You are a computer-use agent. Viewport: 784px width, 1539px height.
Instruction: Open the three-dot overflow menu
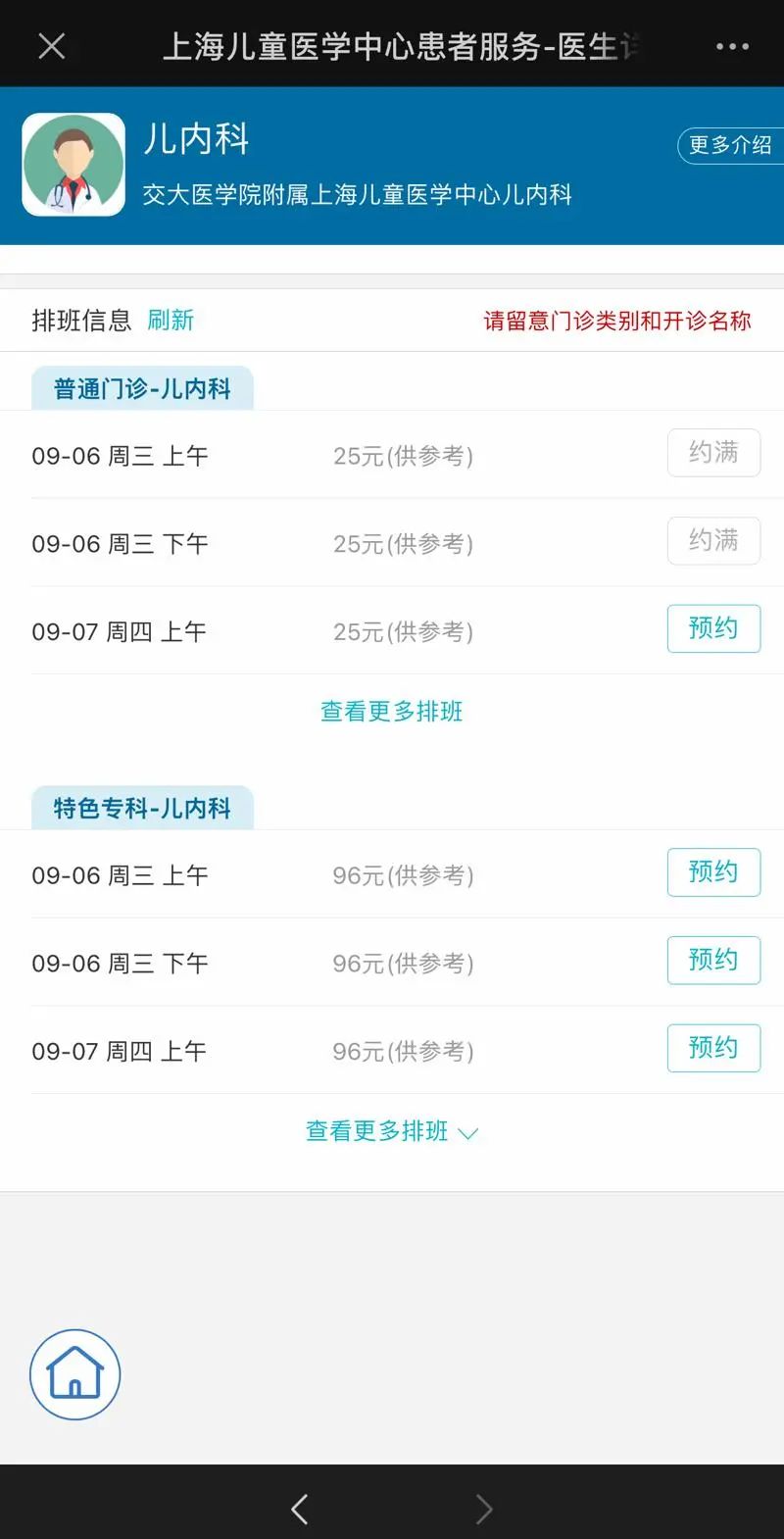(x=732, y=46)
